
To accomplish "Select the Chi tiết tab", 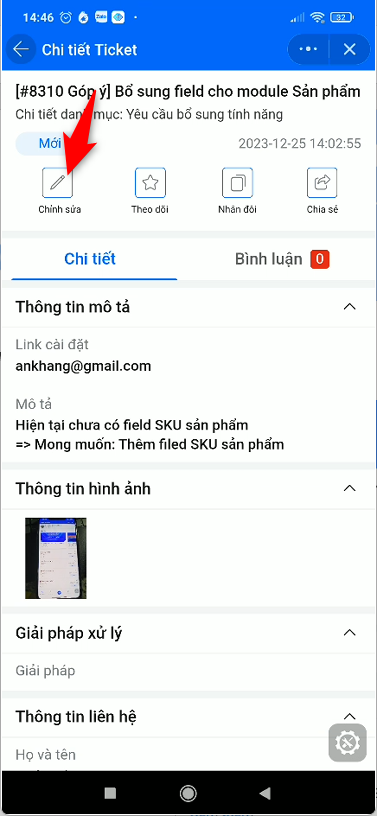I will click(x=90, y=259).
